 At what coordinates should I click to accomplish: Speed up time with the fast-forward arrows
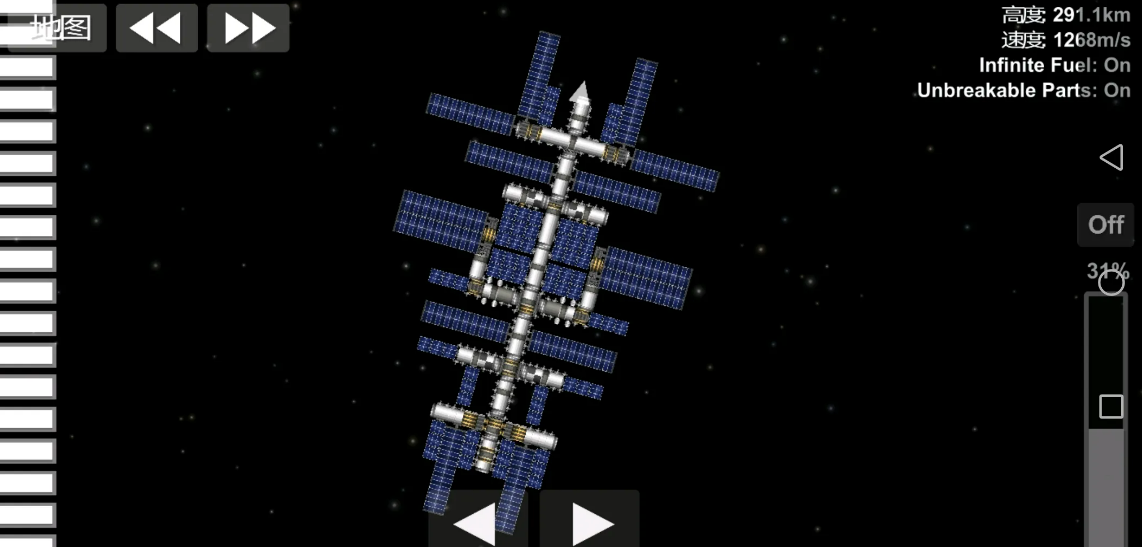click(x=248, y=28)
